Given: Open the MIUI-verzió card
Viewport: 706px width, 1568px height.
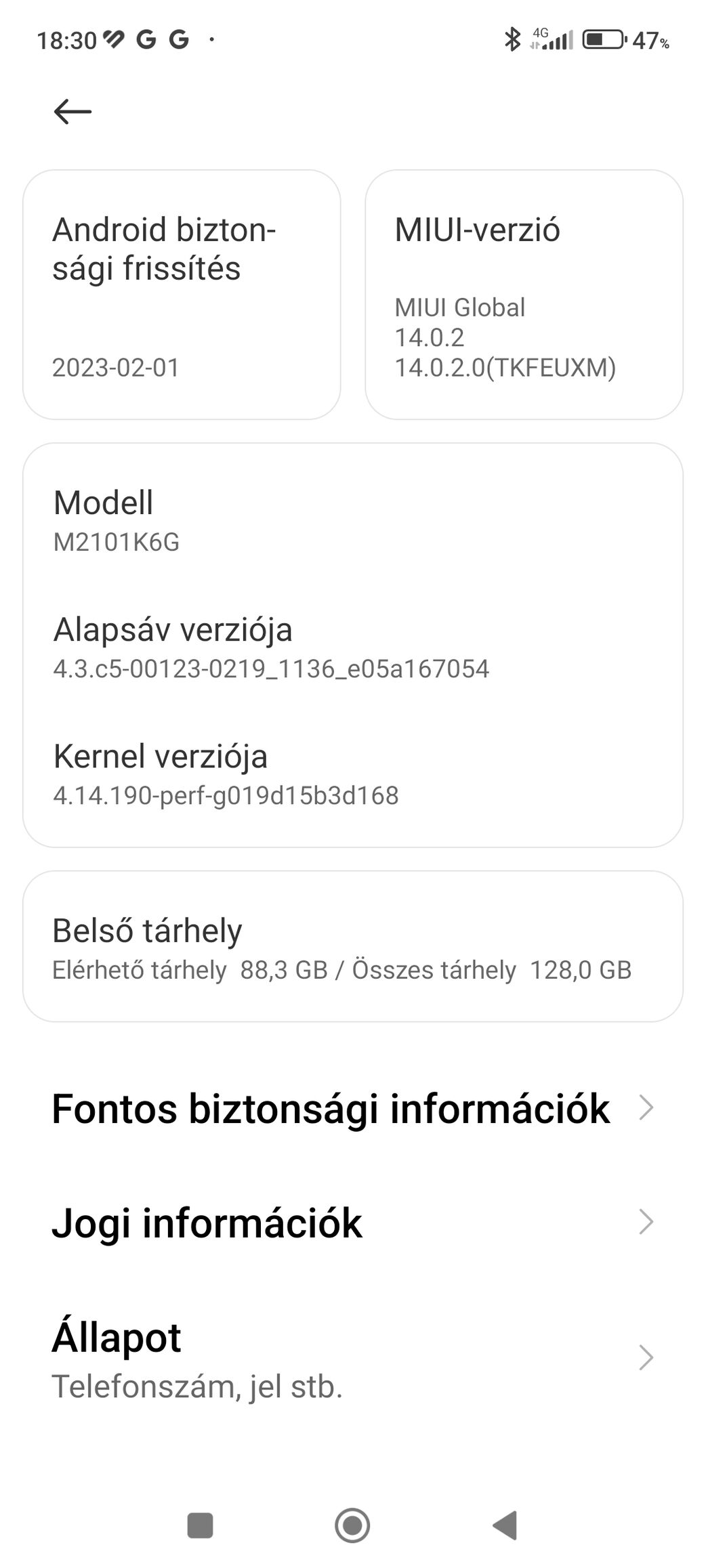Looking at the screenshot, I should click(x=524, y=295).
